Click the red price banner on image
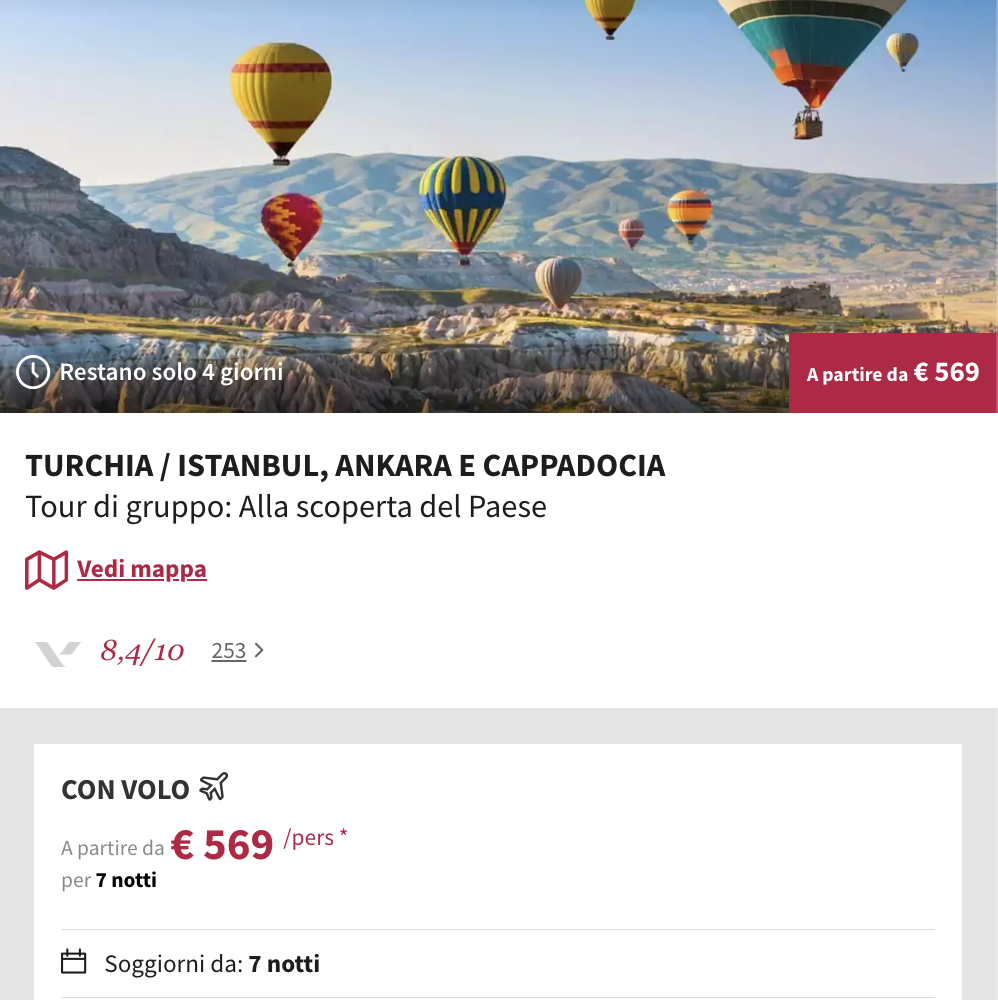998x1000 pixels. pyautogui.click(x=893, y=372)
